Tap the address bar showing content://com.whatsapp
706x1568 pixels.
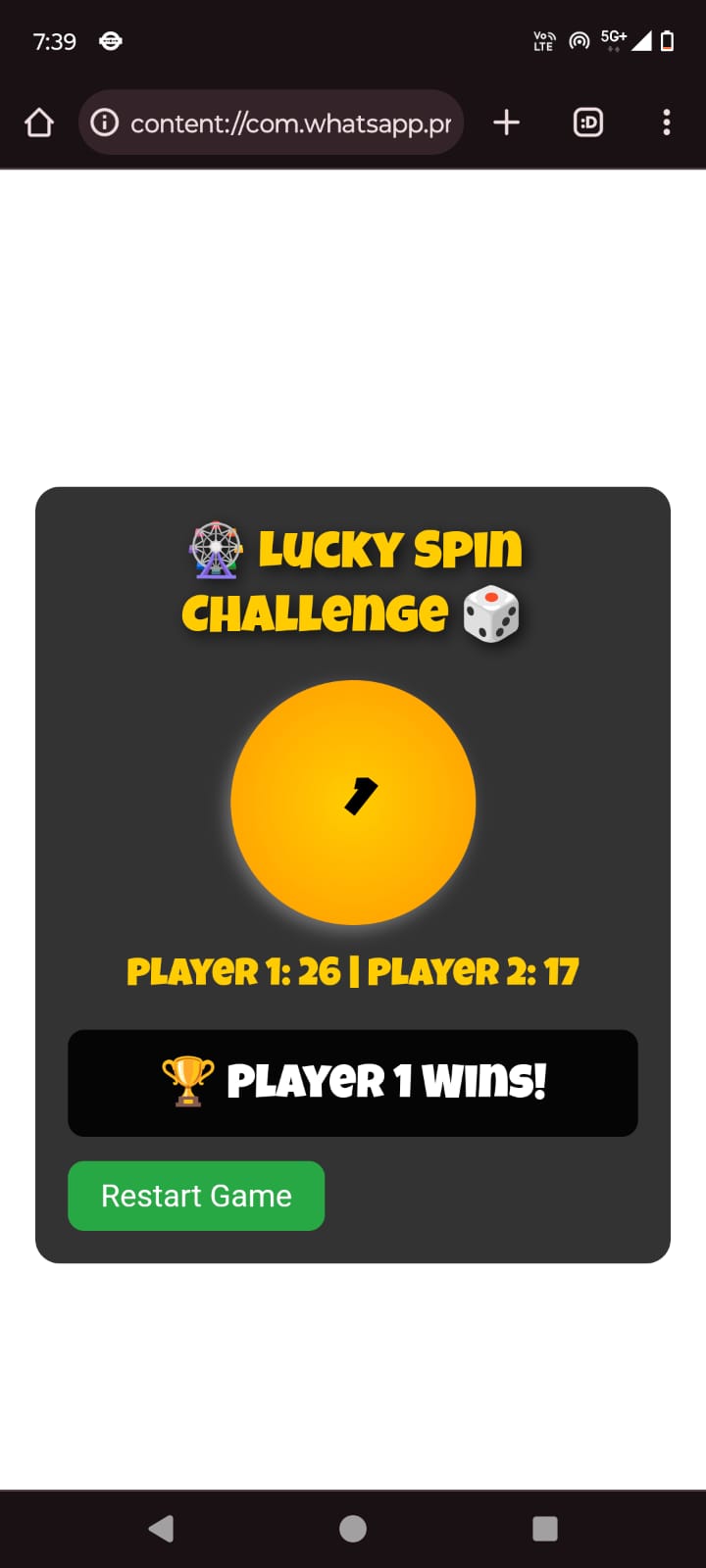click(271, 122)
